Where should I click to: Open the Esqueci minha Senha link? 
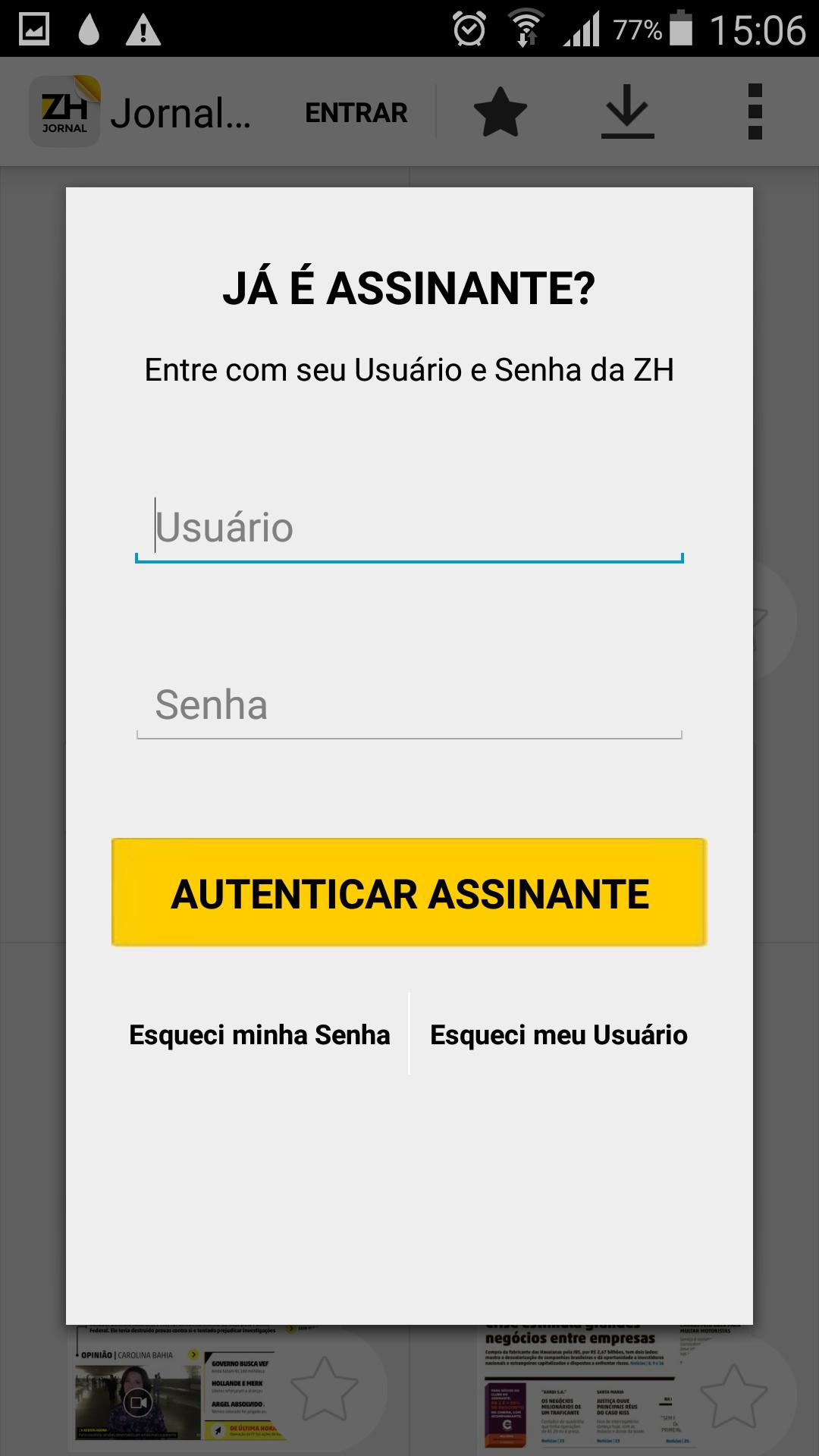pyautogui.click(x=259, y=1035)
